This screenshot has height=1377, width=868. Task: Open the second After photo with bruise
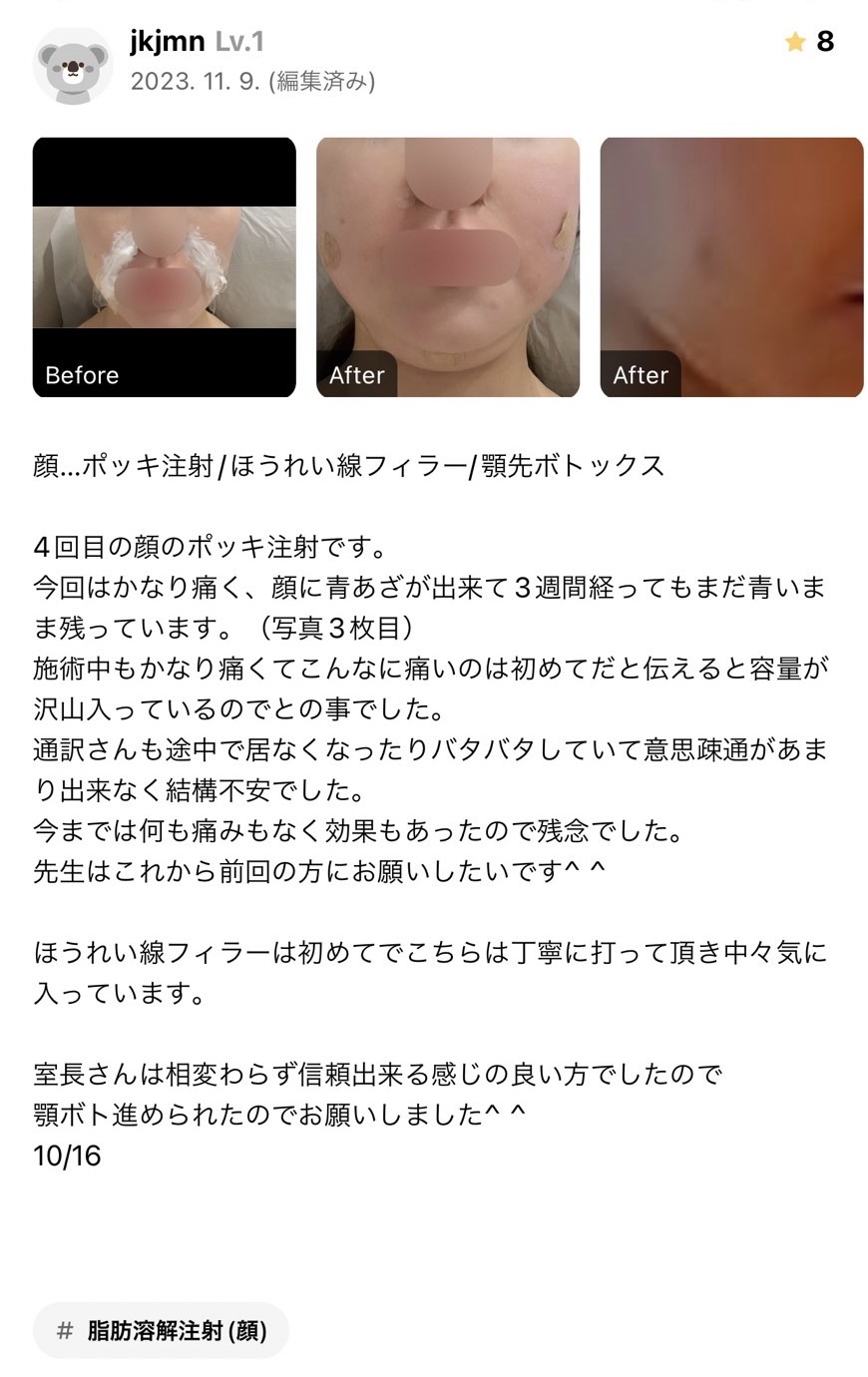pos(731,267)
